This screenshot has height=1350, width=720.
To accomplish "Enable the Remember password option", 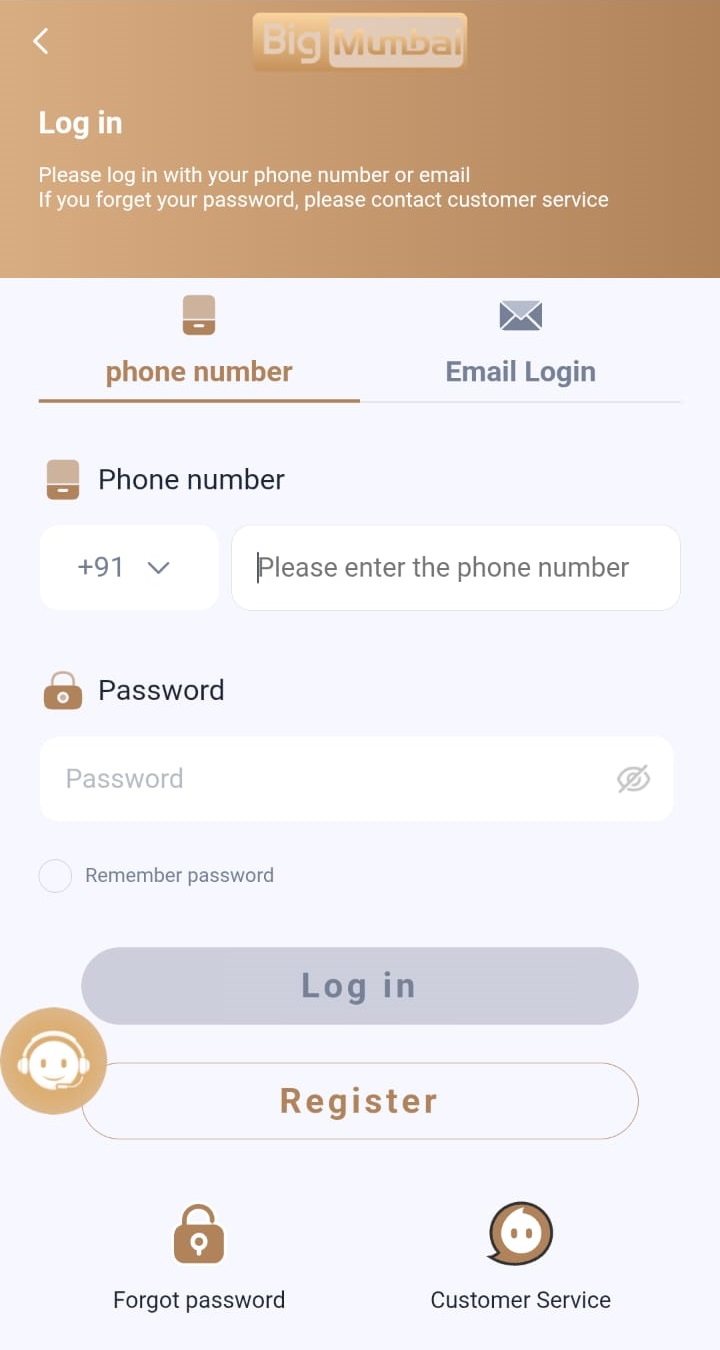I will click(55, 875).
